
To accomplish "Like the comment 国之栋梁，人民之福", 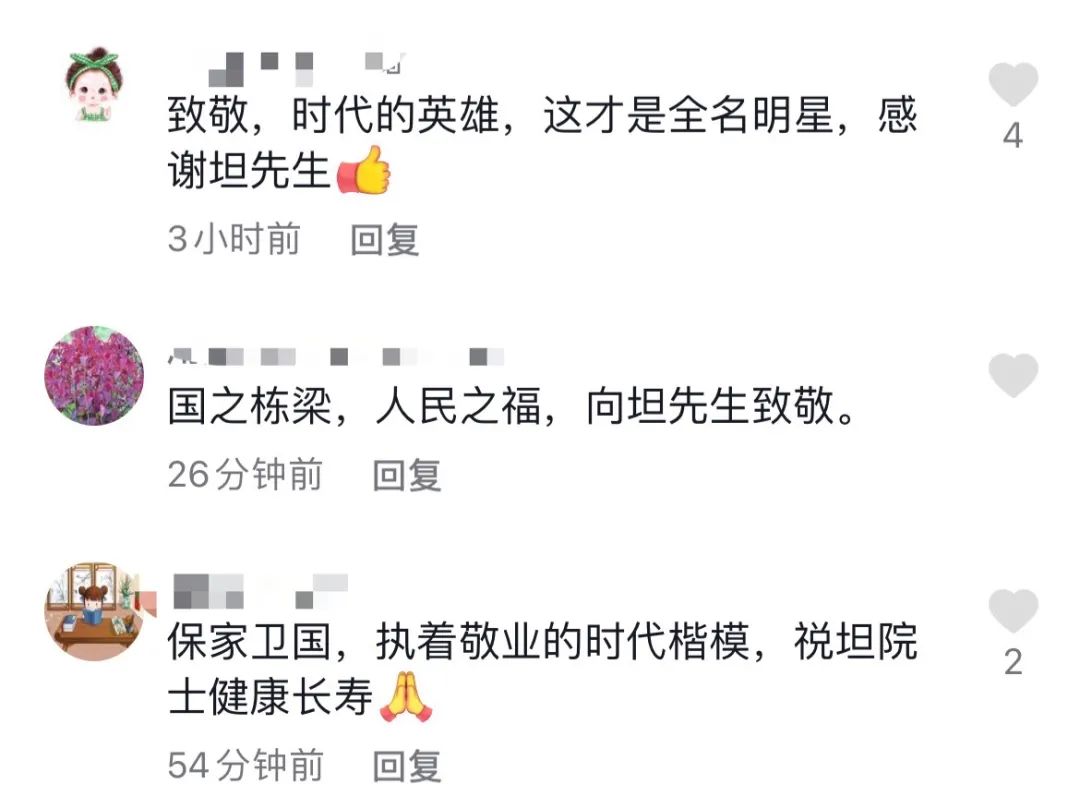I will (1013, 376).
